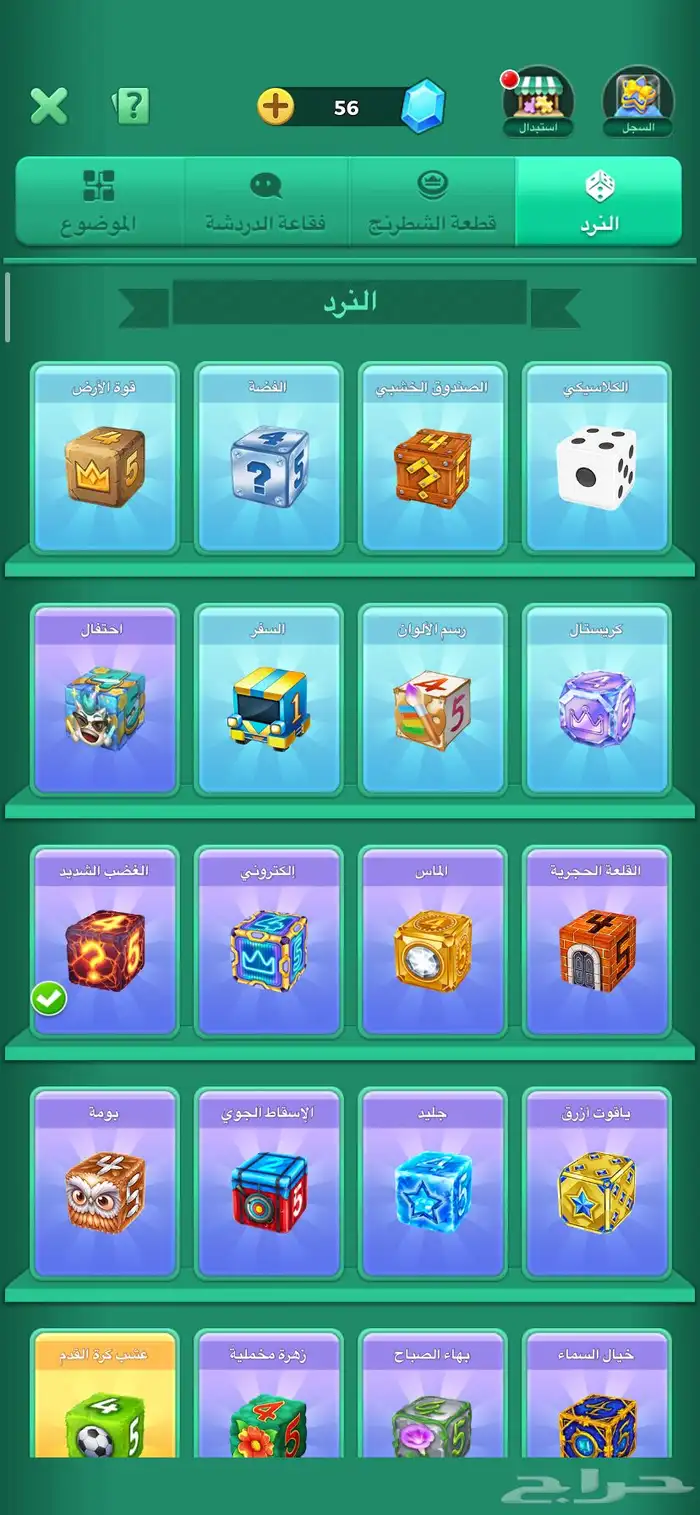700x1515 pixels.
Task: Choose the ياقوت ازرق dice
Action: tap(597, 1184)
